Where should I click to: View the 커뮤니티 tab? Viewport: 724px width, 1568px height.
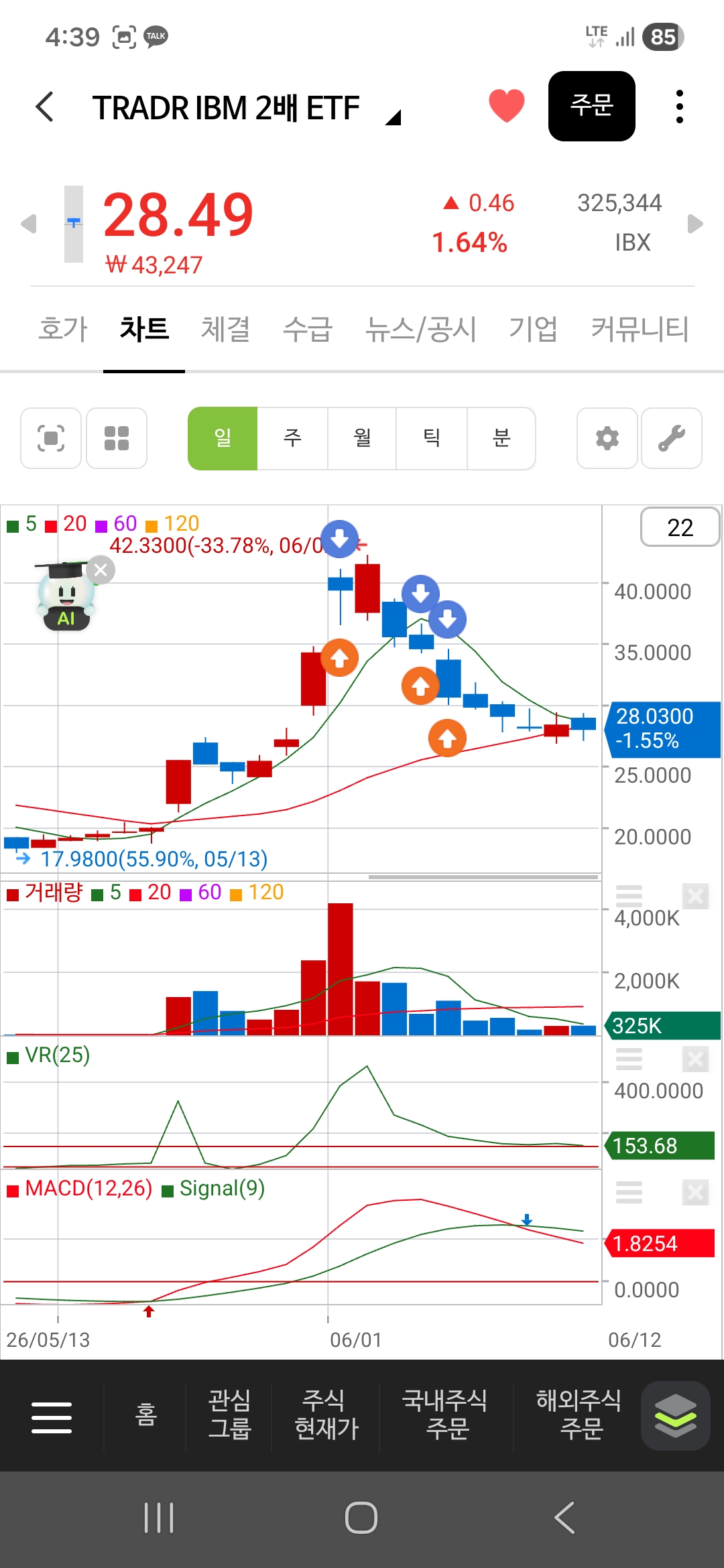tap(640, 329)
